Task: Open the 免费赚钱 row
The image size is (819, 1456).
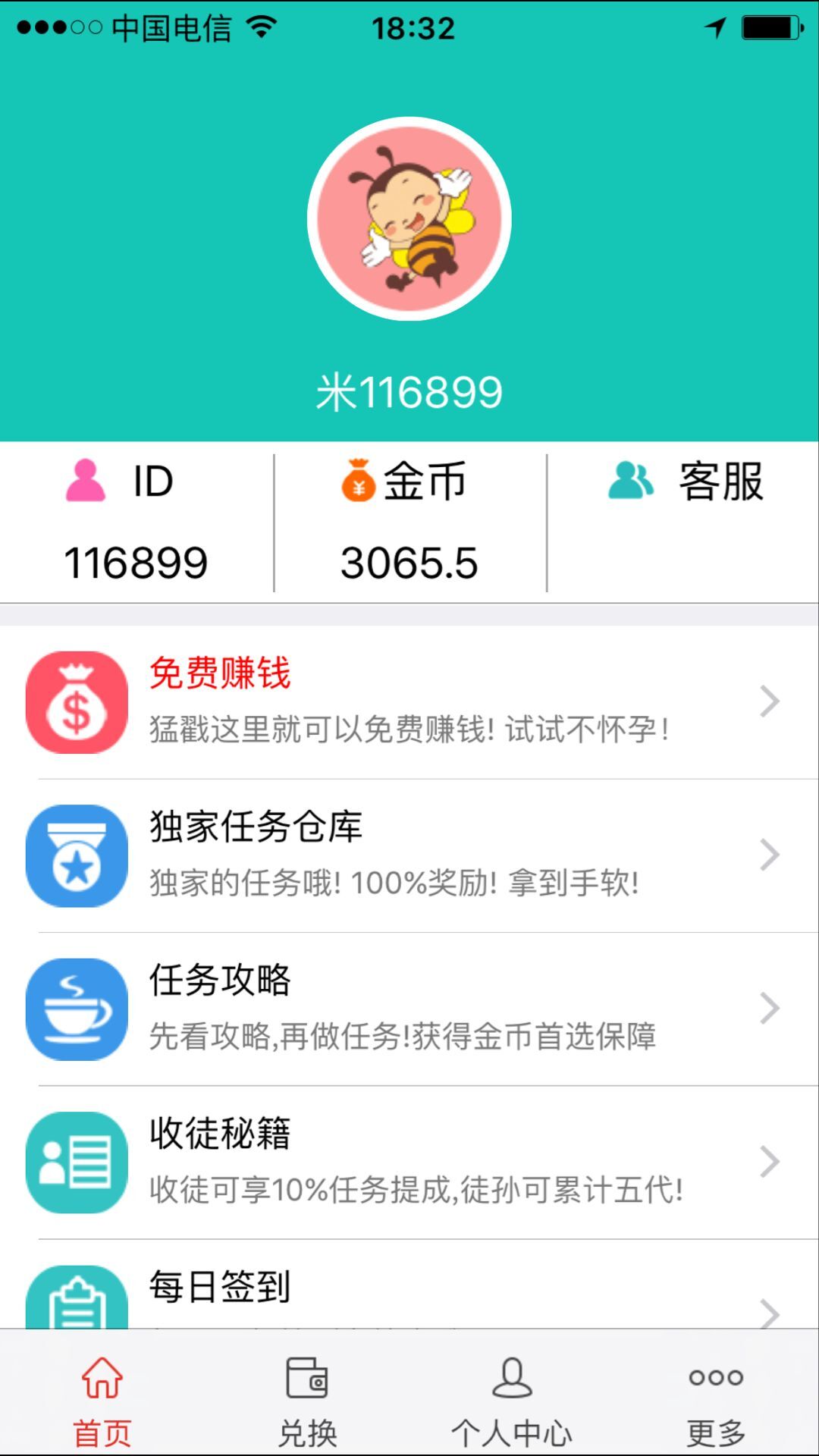Action: point(409,701)
